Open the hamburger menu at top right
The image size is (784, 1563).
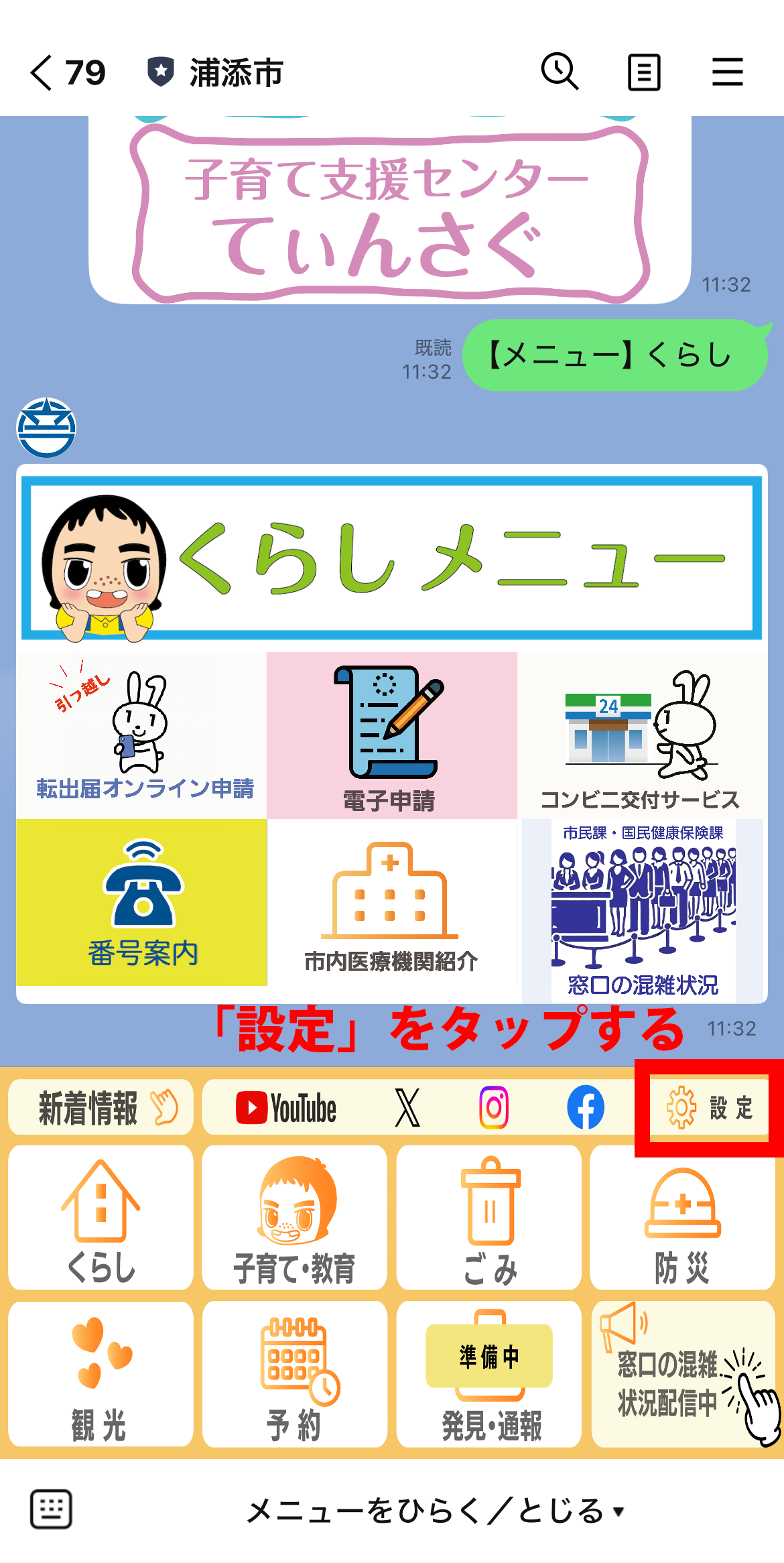726,72
